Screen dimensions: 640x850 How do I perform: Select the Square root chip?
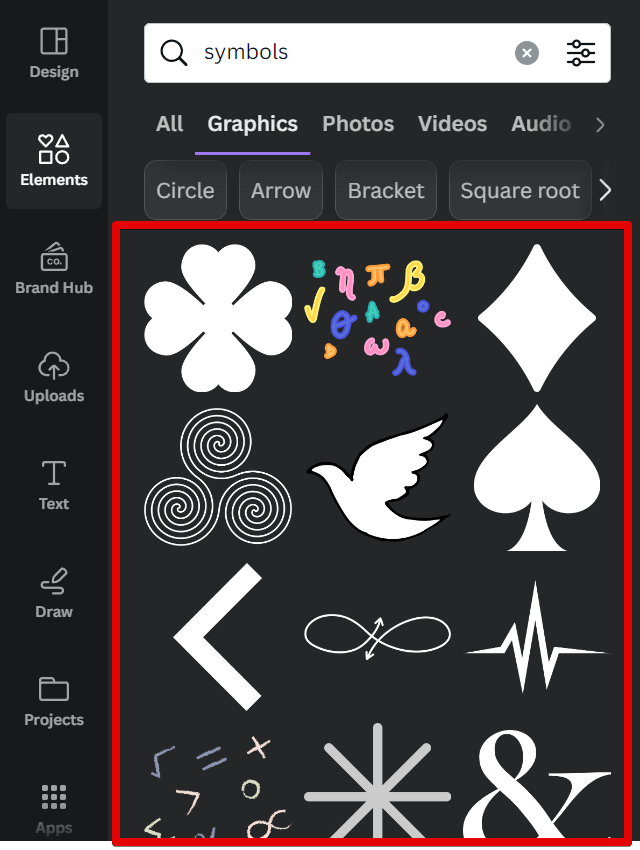click(519, 190)
